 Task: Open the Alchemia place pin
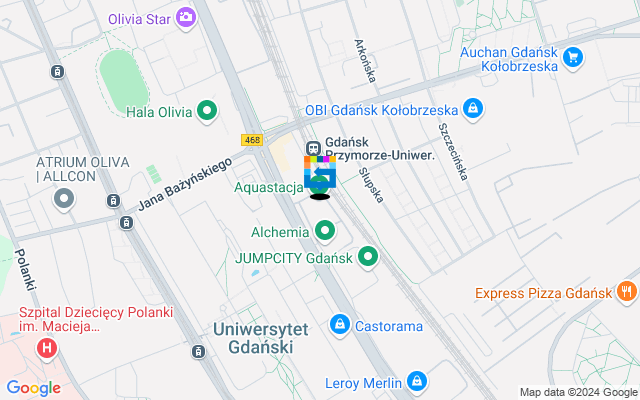325,232
